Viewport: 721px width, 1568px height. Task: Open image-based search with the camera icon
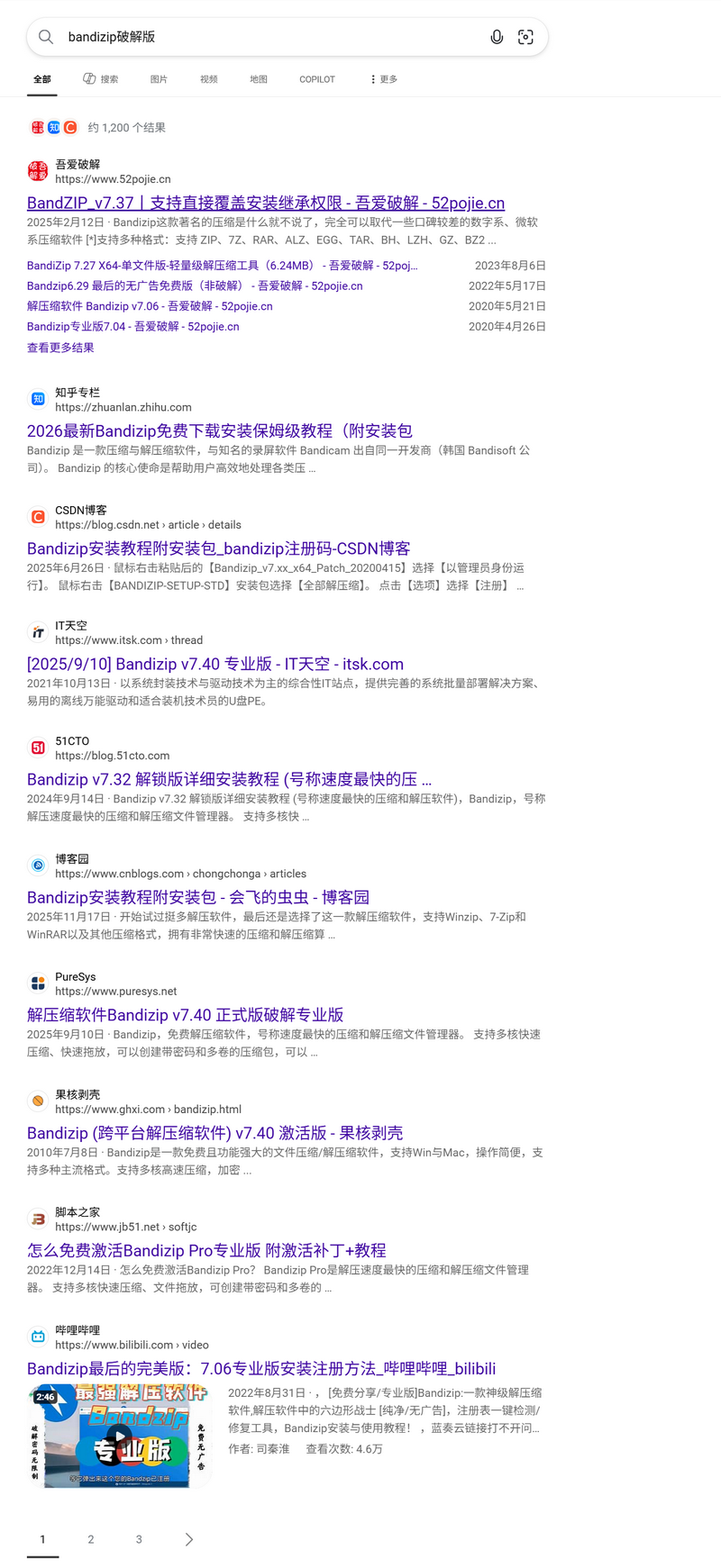pyautogui.click(x=526, y=37)
